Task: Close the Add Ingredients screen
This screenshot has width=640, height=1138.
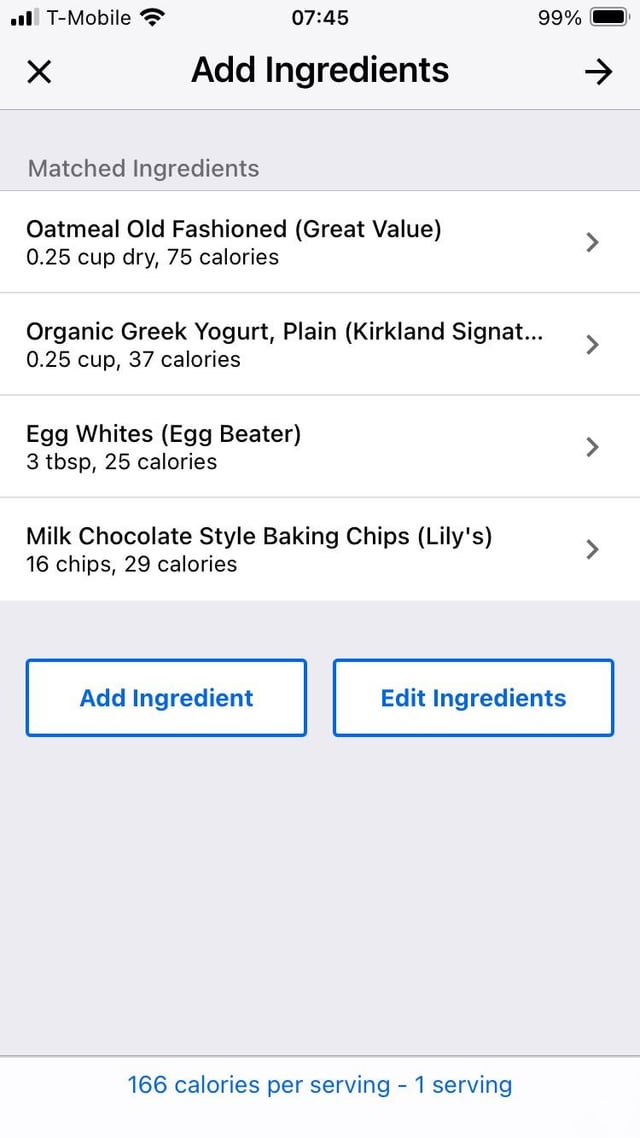Action: click(x=39, y=72)
